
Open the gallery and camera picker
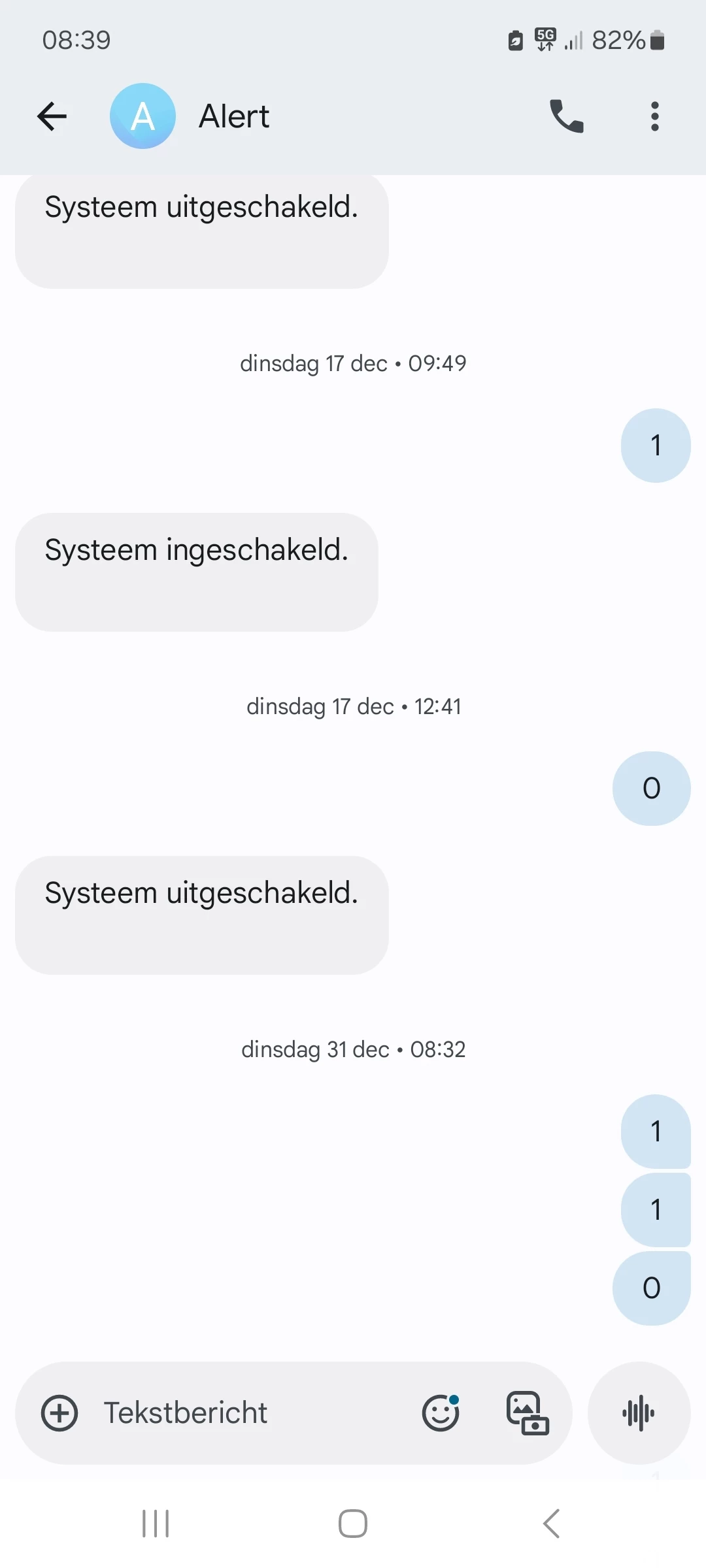(527, 1413)
